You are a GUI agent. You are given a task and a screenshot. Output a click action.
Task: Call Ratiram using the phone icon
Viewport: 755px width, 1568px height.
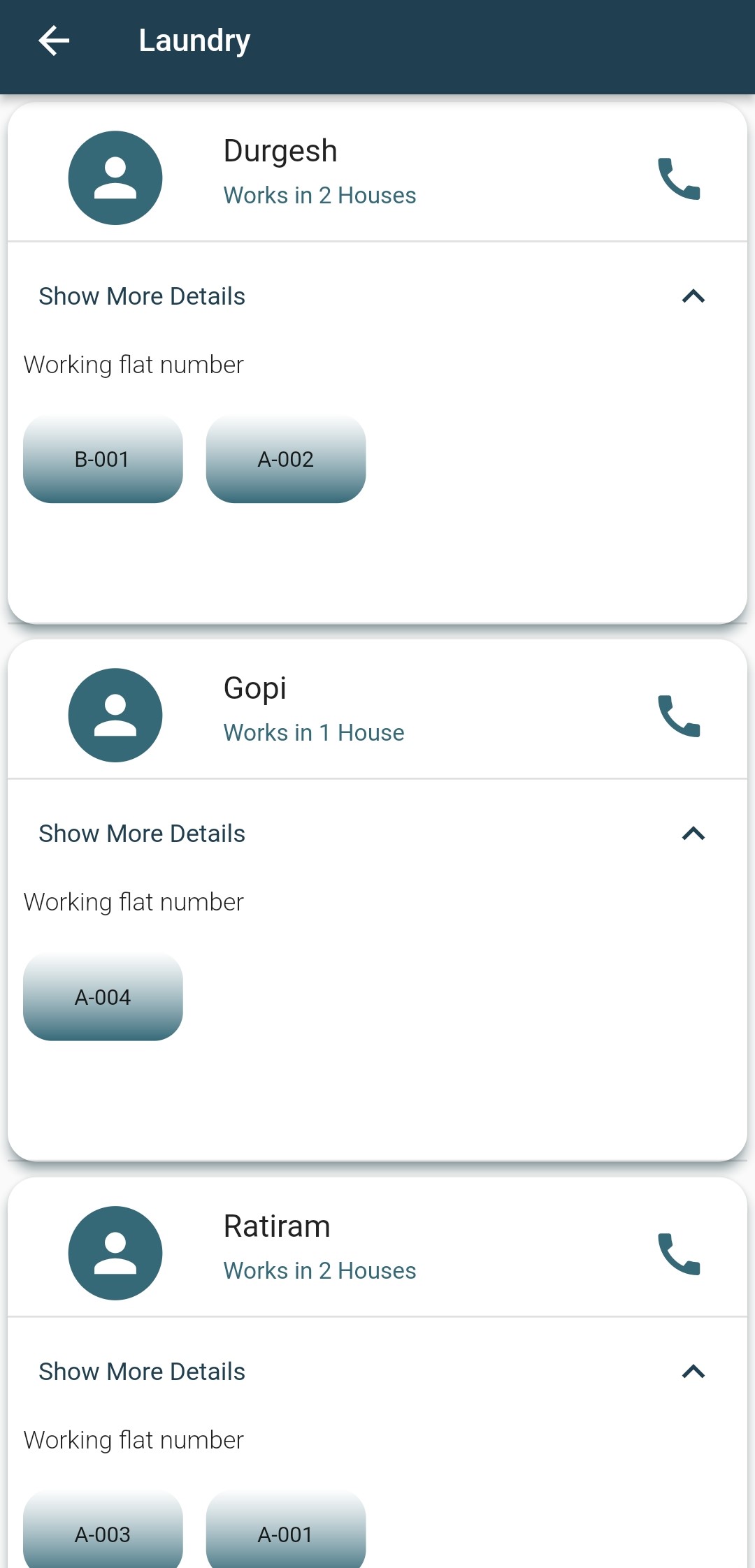click(x=679, y=1254)
